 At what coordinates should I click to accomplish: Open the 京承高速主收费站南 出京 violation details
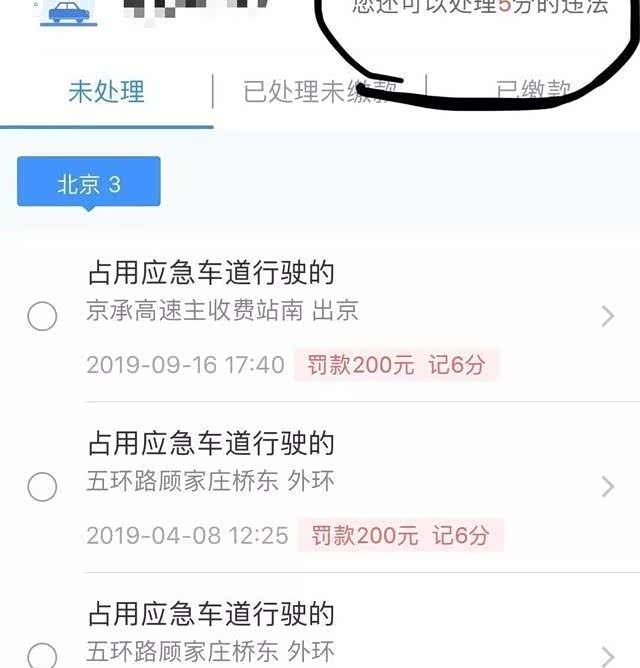[607, 317]
